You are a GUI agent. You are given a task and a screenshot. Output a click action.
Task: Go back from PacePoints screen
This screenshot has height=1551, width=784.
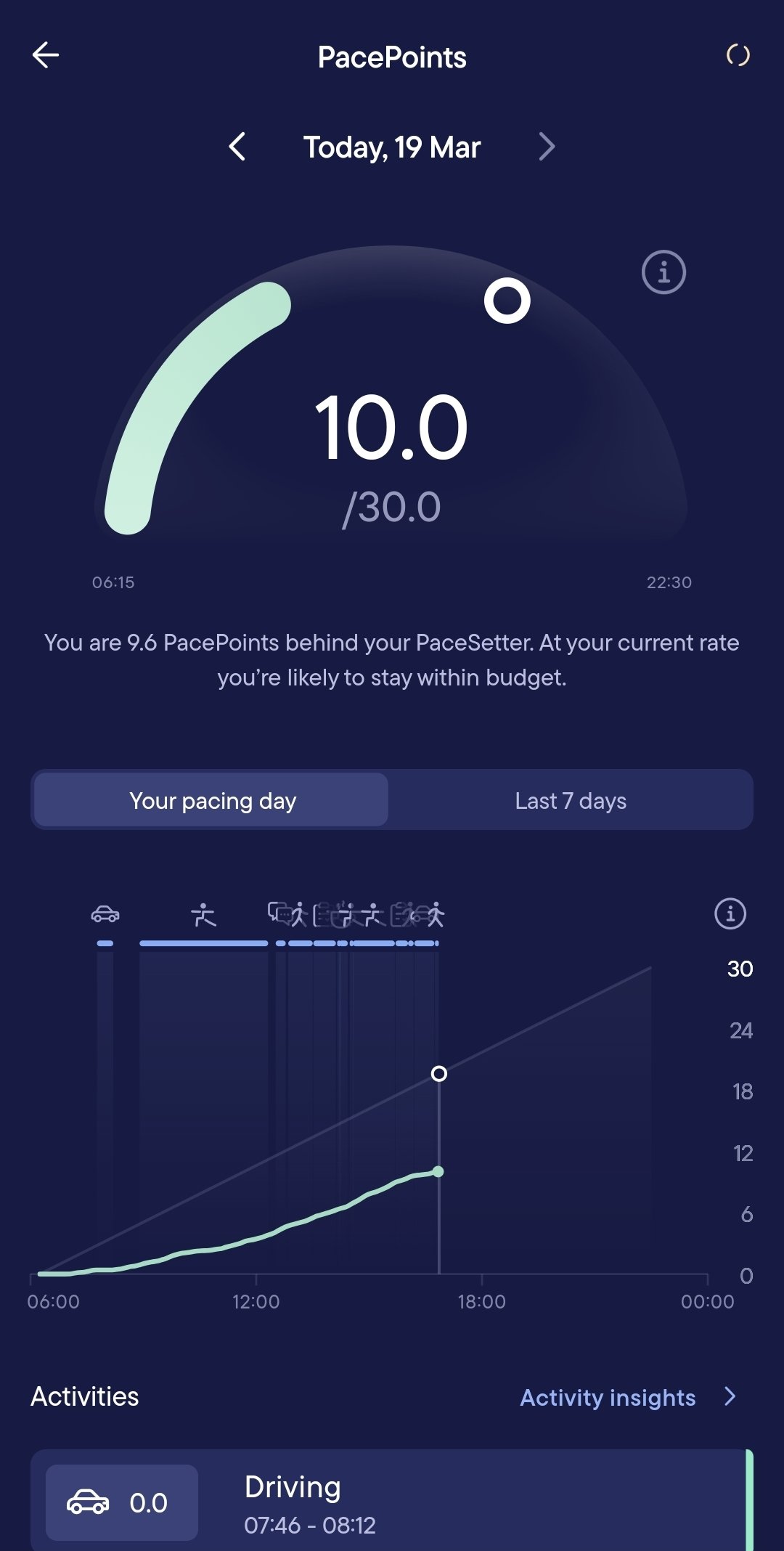coord(45,55)
